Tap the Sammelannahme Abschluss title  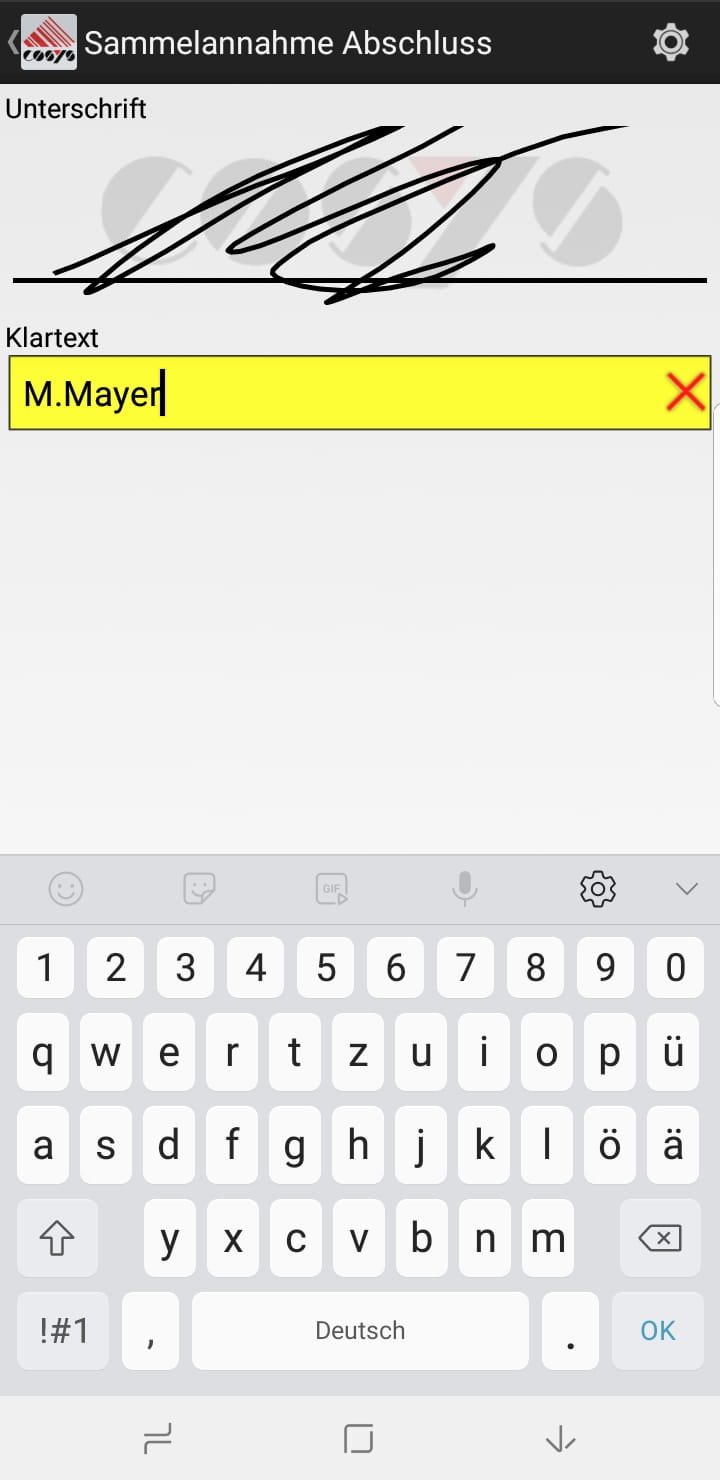[288, 42]
